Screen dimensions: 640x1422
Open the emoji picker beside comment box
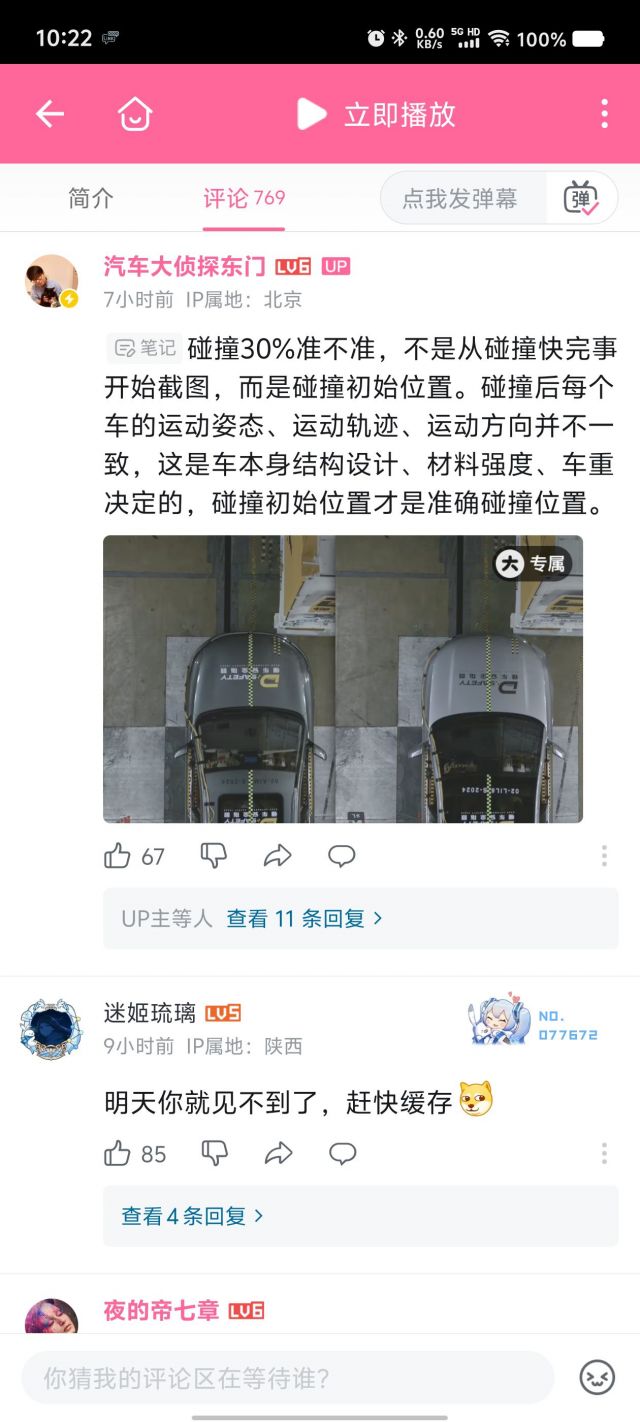point(597,1378)
